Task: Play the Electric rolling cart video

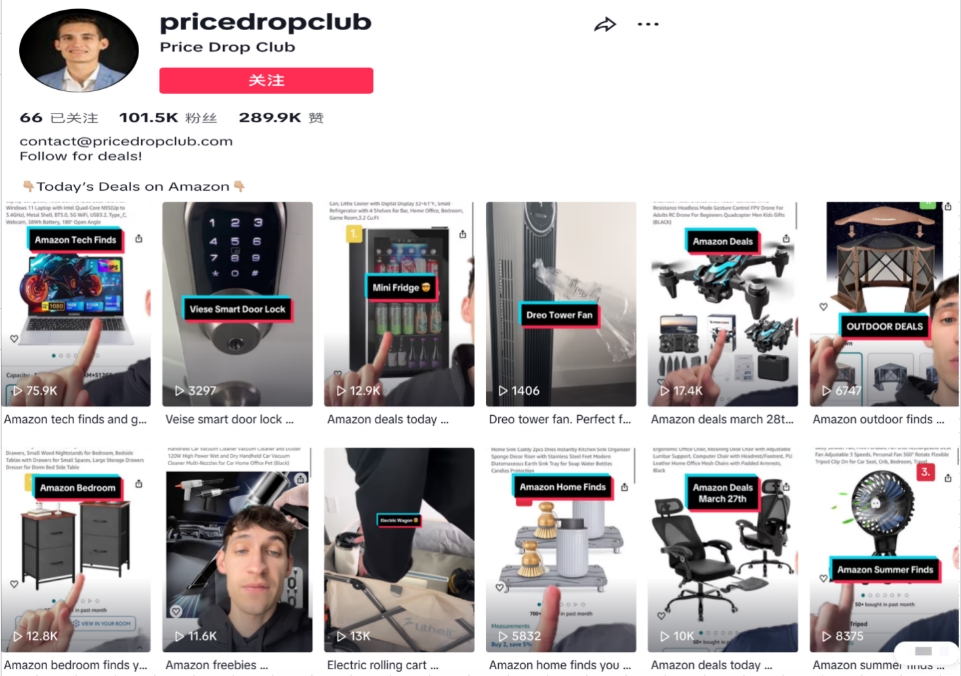Action: point(399,550)
